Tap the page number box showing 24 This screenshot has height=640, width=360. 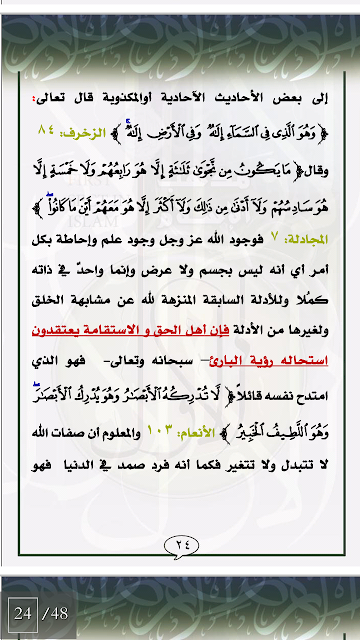click(23, 613)
